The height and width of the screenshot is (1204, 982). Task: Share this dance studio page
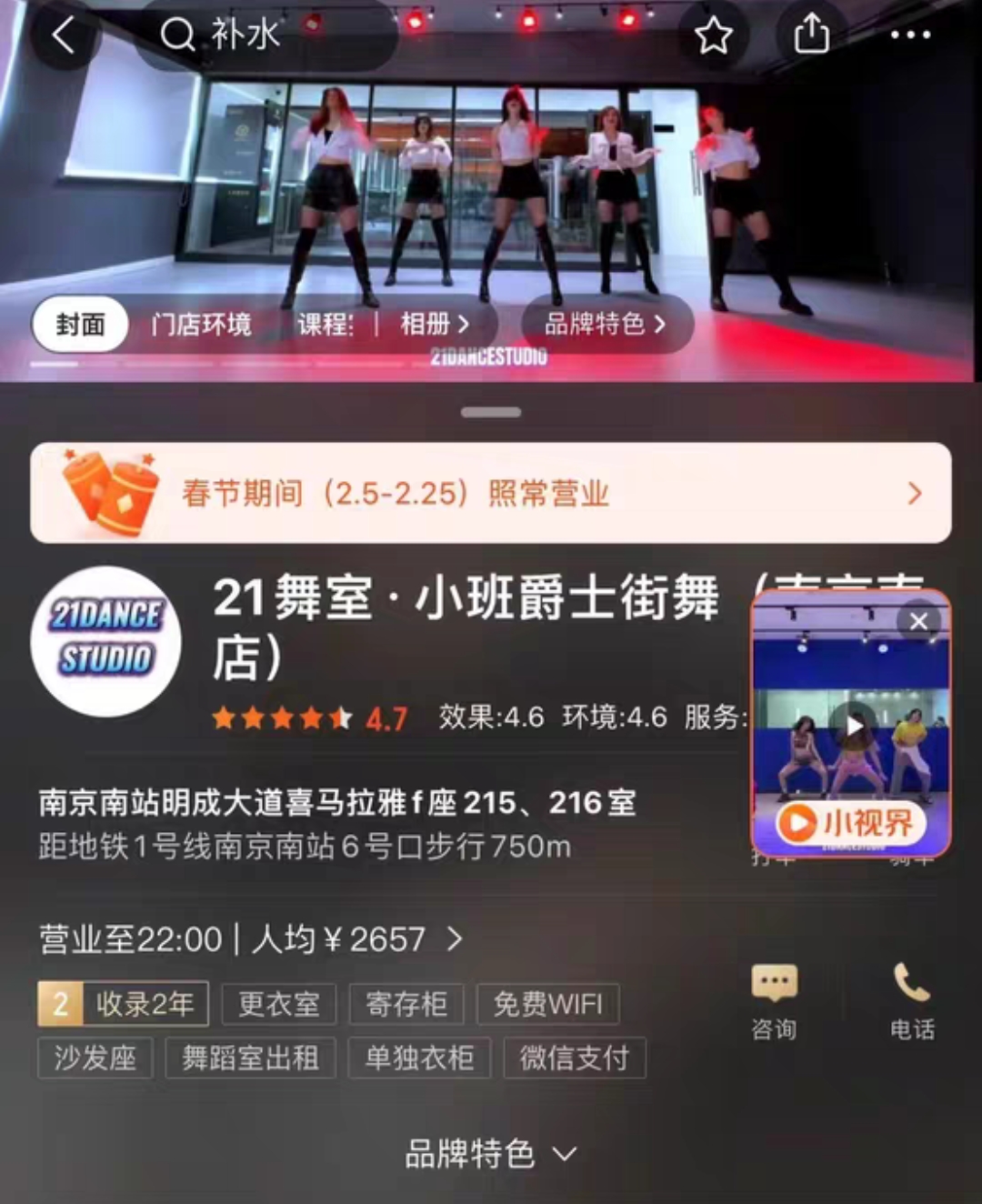(811, 36)
